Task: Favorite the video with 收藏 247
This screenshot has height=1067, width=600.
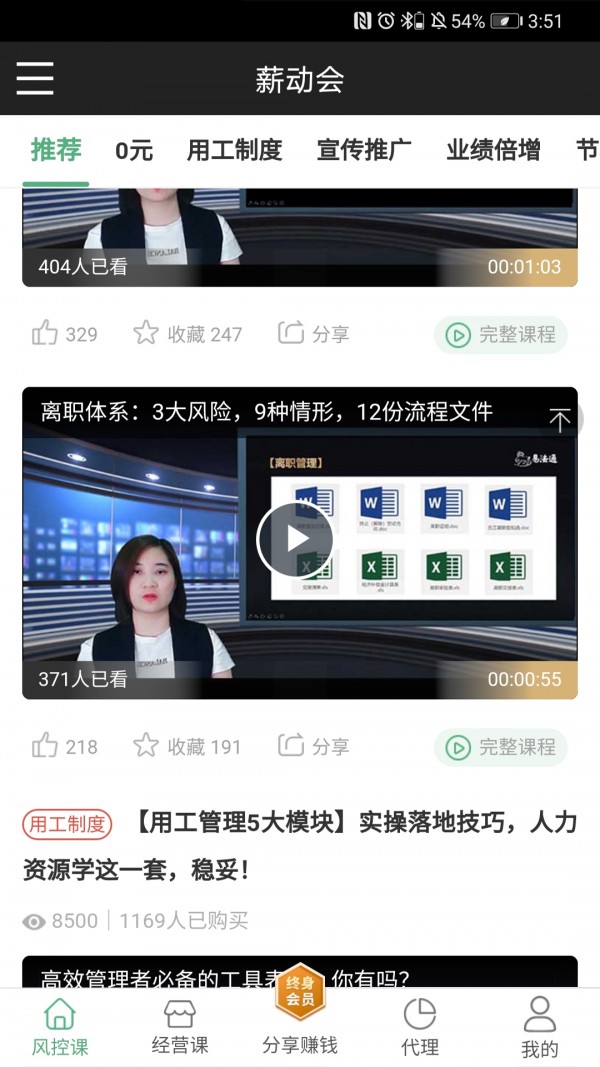Action: pyautogui.click(x=188, y=334)
